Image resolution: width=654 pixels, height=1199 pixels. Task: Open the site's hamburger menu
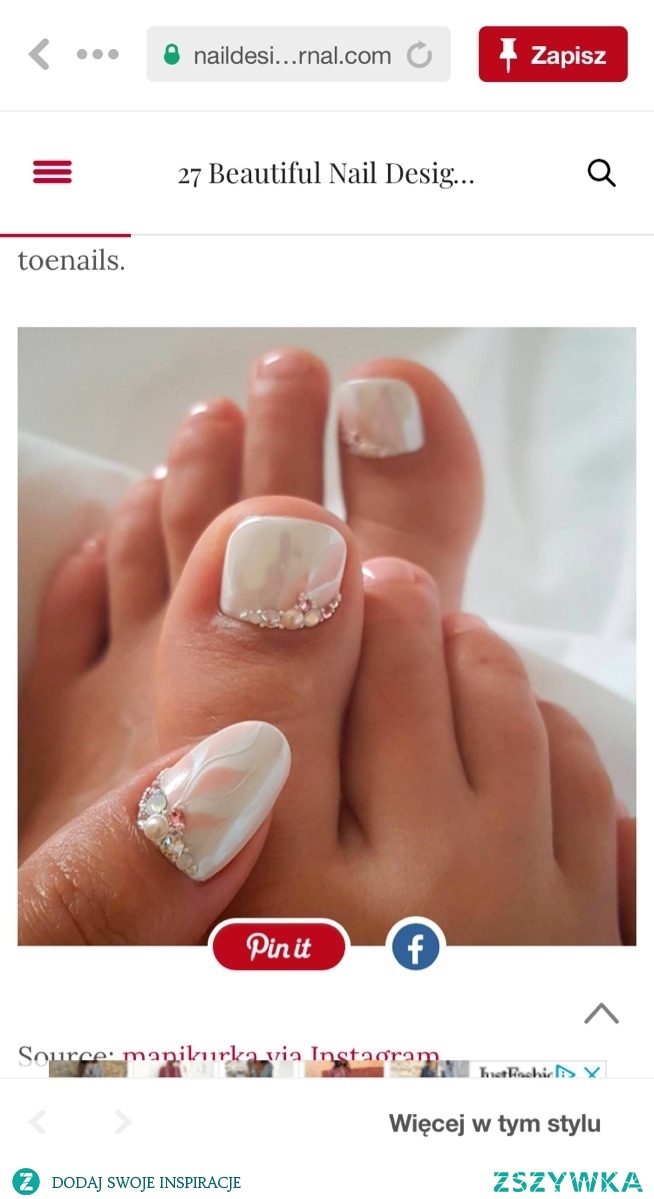coord(52,173)
